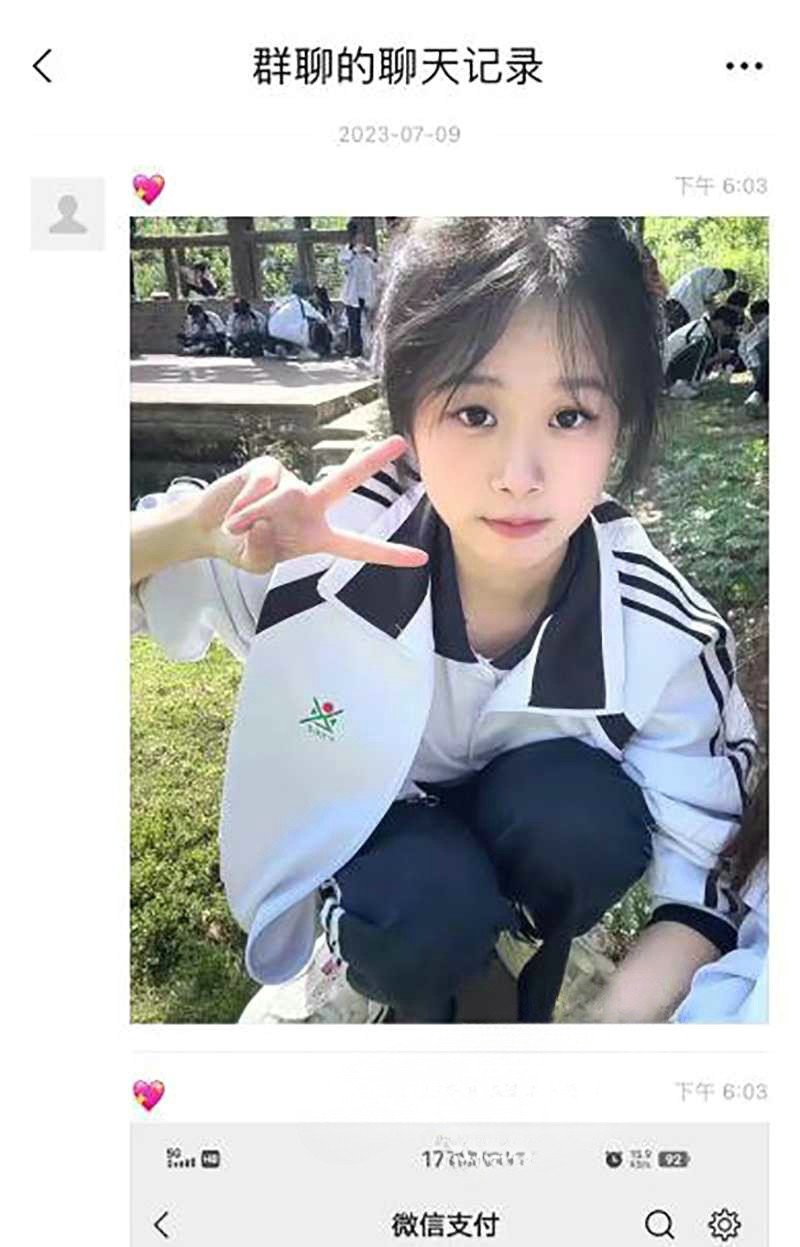Image resolution: width=800 pixels, height=1247 pixels.
Task: Open the girl's photo in full view
Action: [449, 619]
